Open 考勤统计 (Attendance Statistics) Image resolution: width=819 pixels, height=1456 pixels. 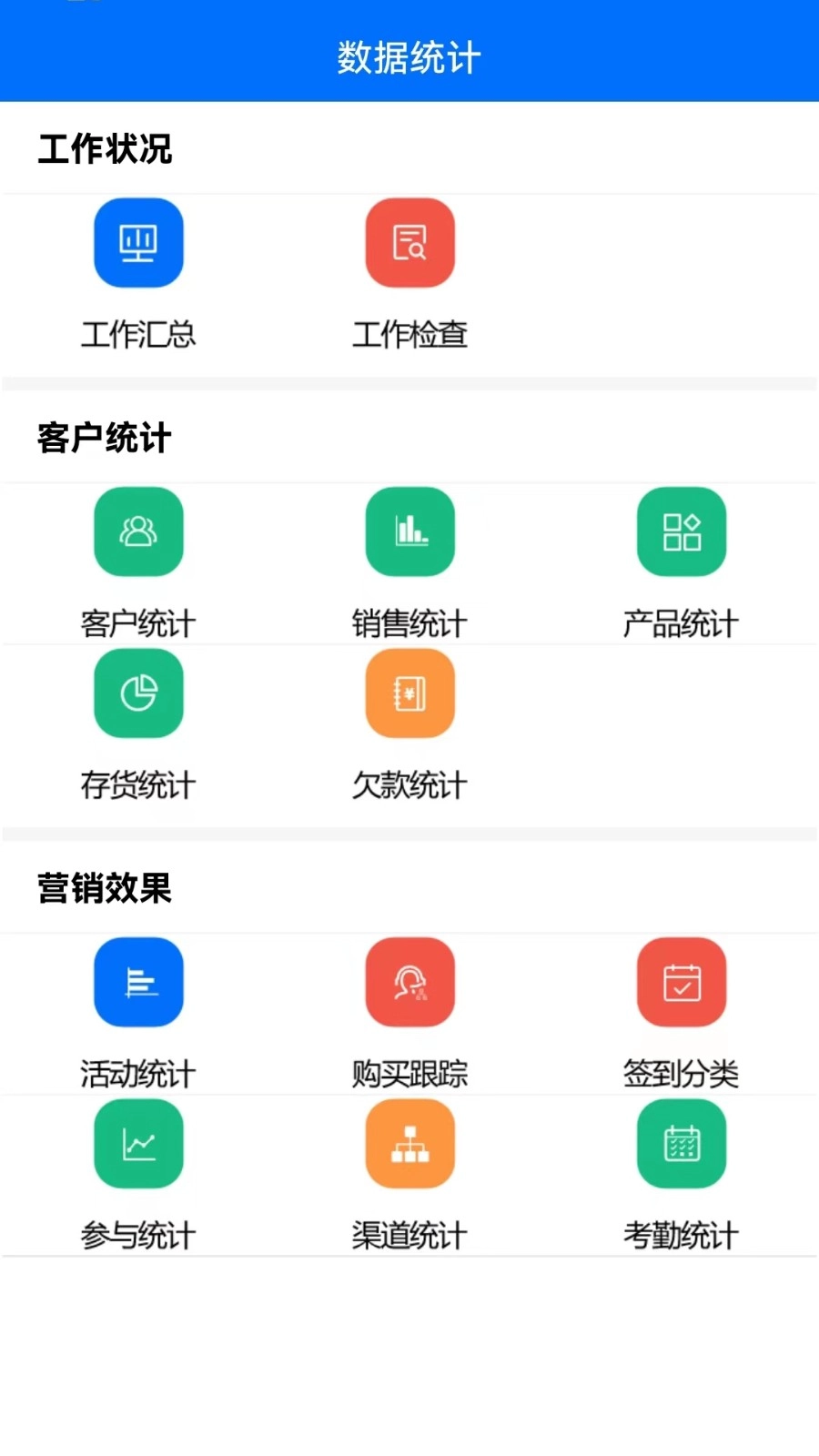pyautogui.click(x=682, y=1144)
